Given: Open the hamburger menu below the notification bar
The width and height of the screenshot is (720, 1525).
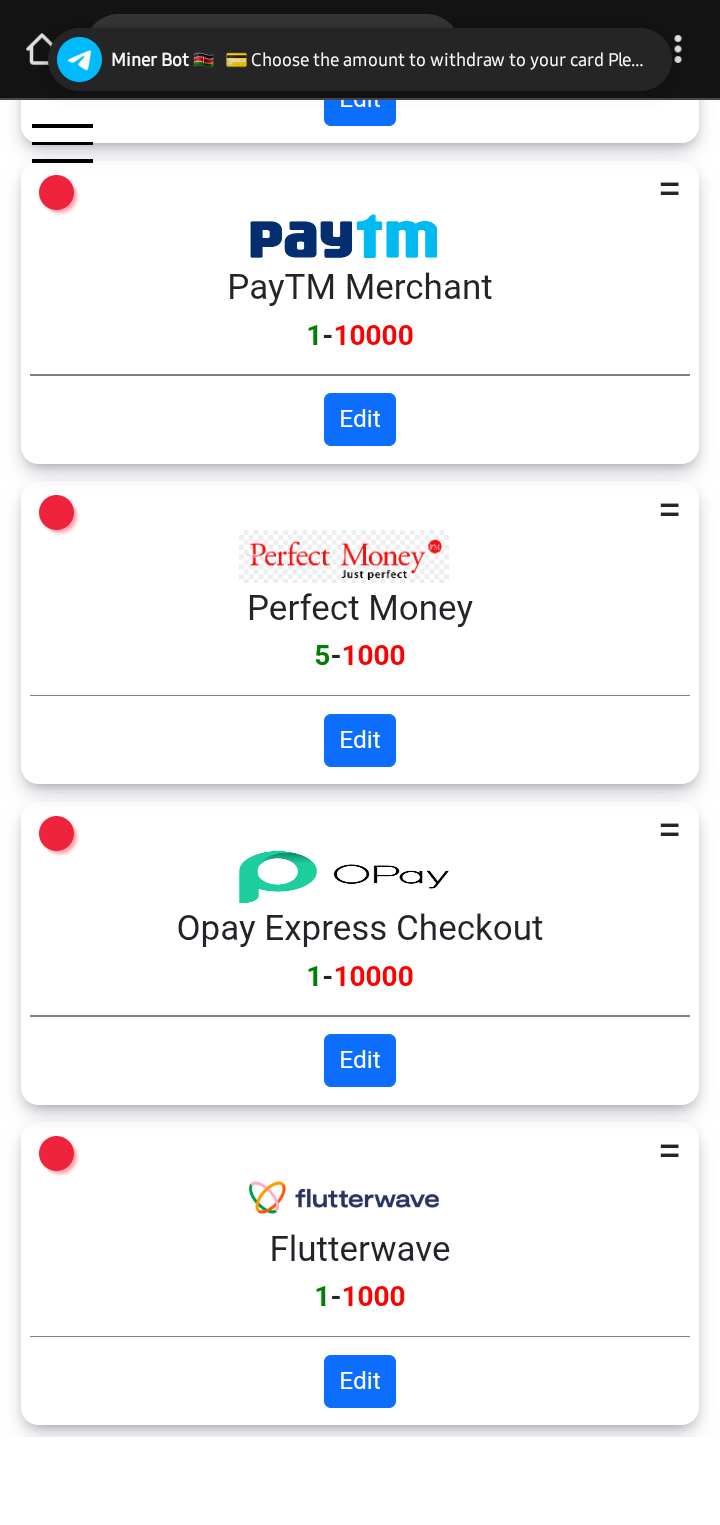Looking at the screenshot, I should pos(62,143).
